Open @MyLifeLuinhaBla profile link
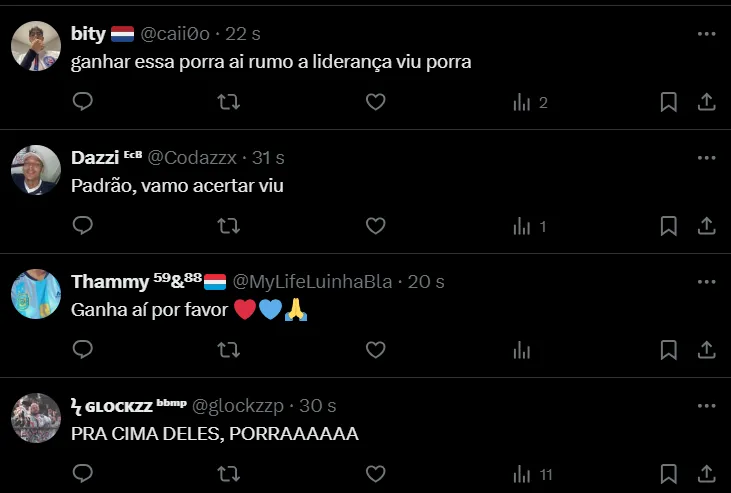Screen dimensions: 731x493 (x=312, y=282)
